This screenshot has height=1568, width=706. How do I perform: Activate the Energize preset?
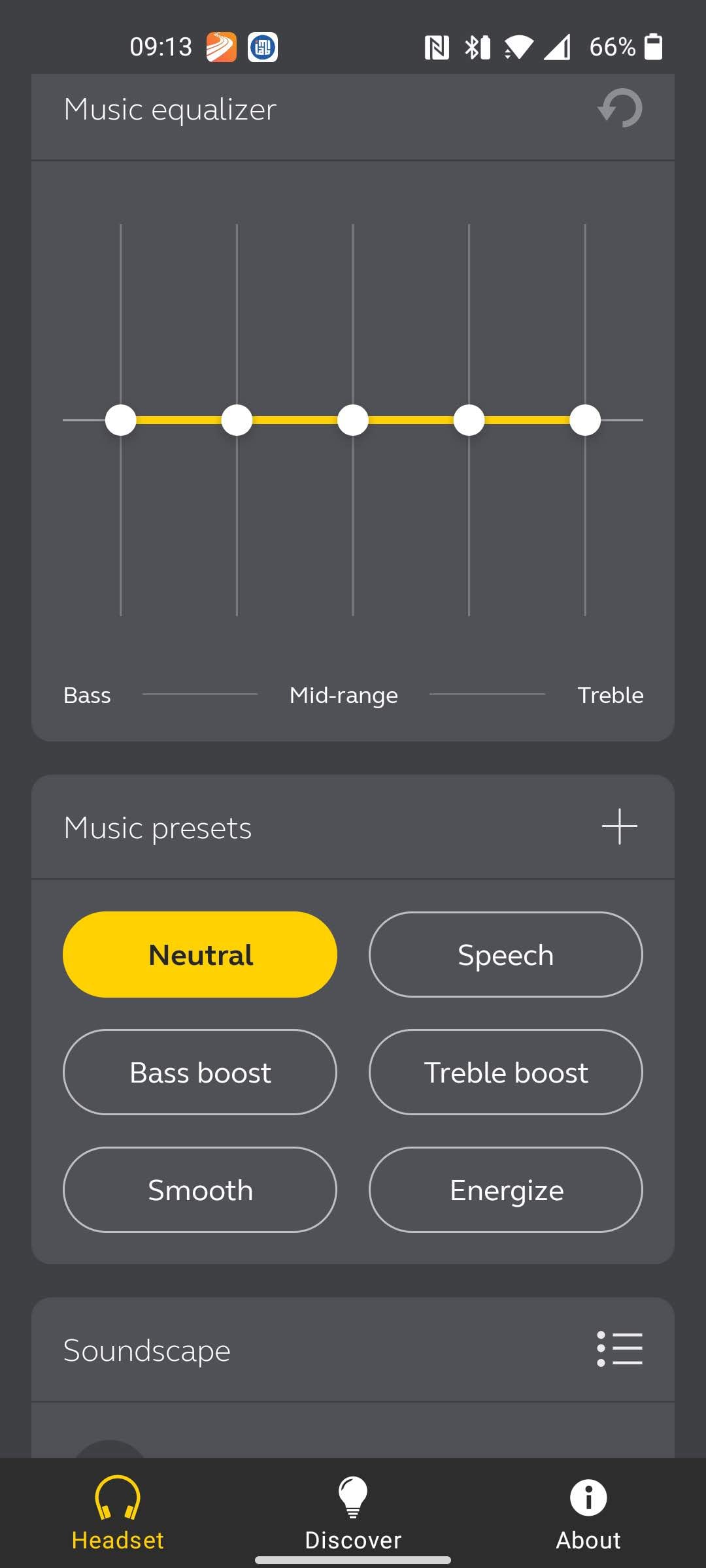pos(505,1190)
